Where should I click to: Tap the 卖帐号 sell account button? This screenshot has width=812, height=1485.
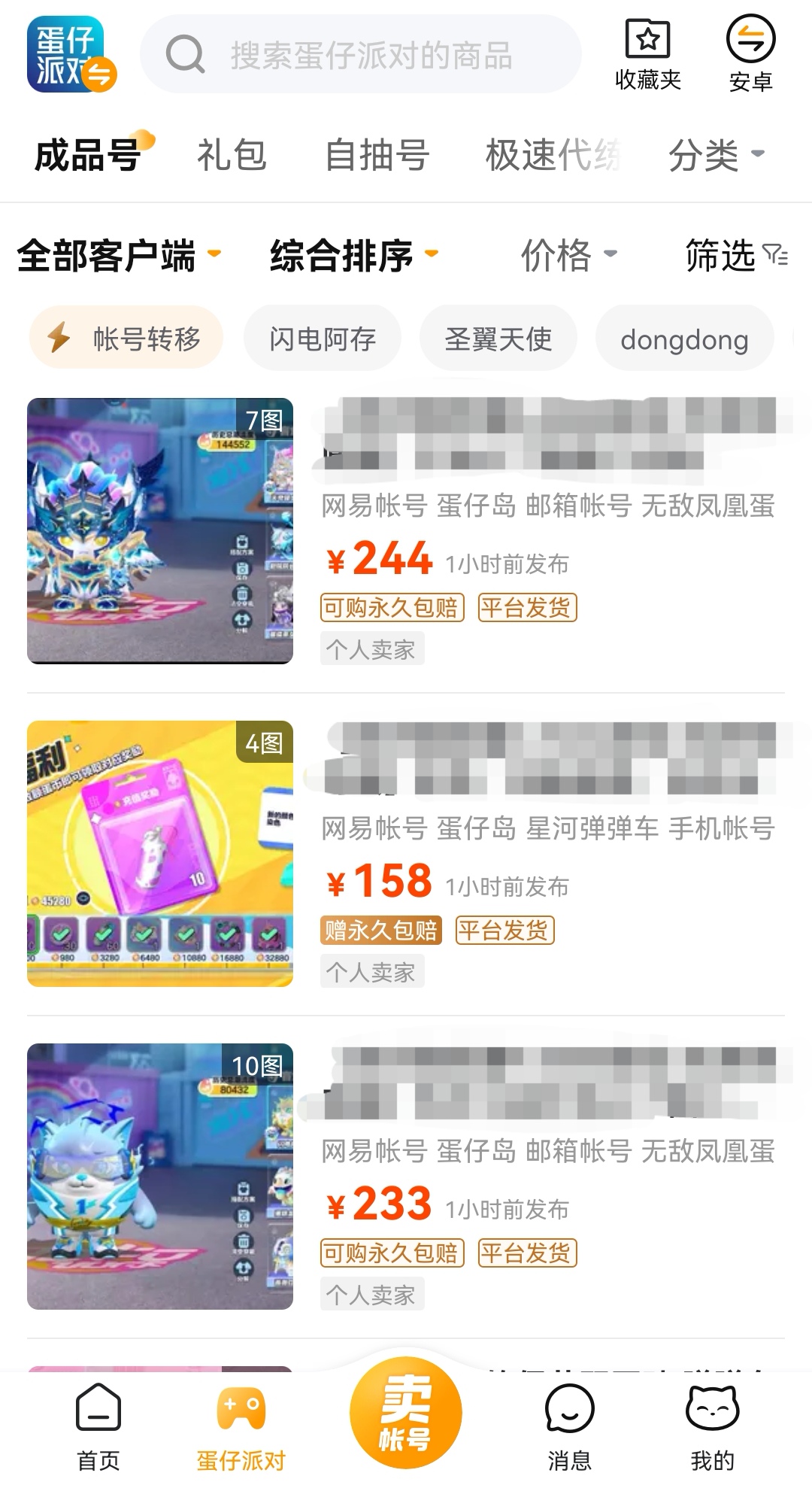[x=405, y=1413]
